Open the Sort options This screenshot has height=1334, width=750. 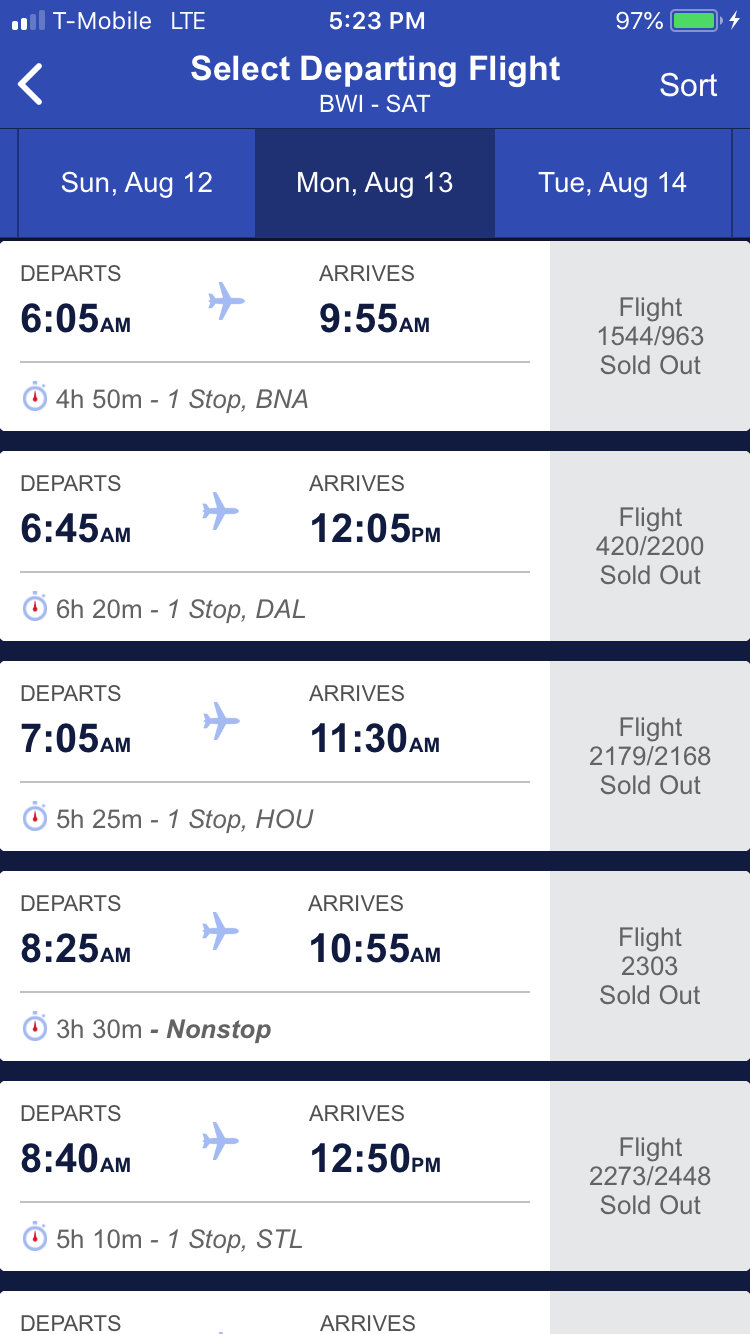[688, 85]
